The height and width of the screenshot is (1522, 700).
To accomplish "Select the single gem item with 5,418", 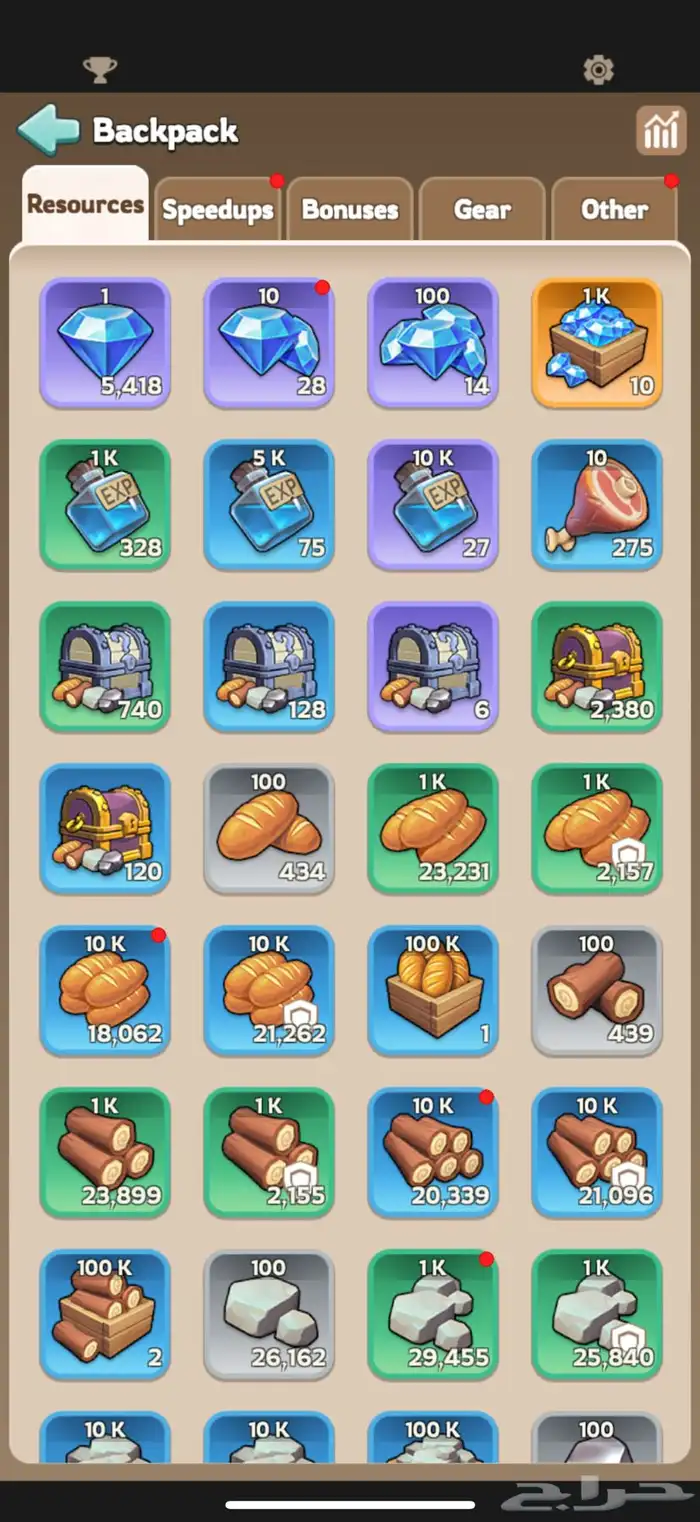I will [x=105, y=342].
